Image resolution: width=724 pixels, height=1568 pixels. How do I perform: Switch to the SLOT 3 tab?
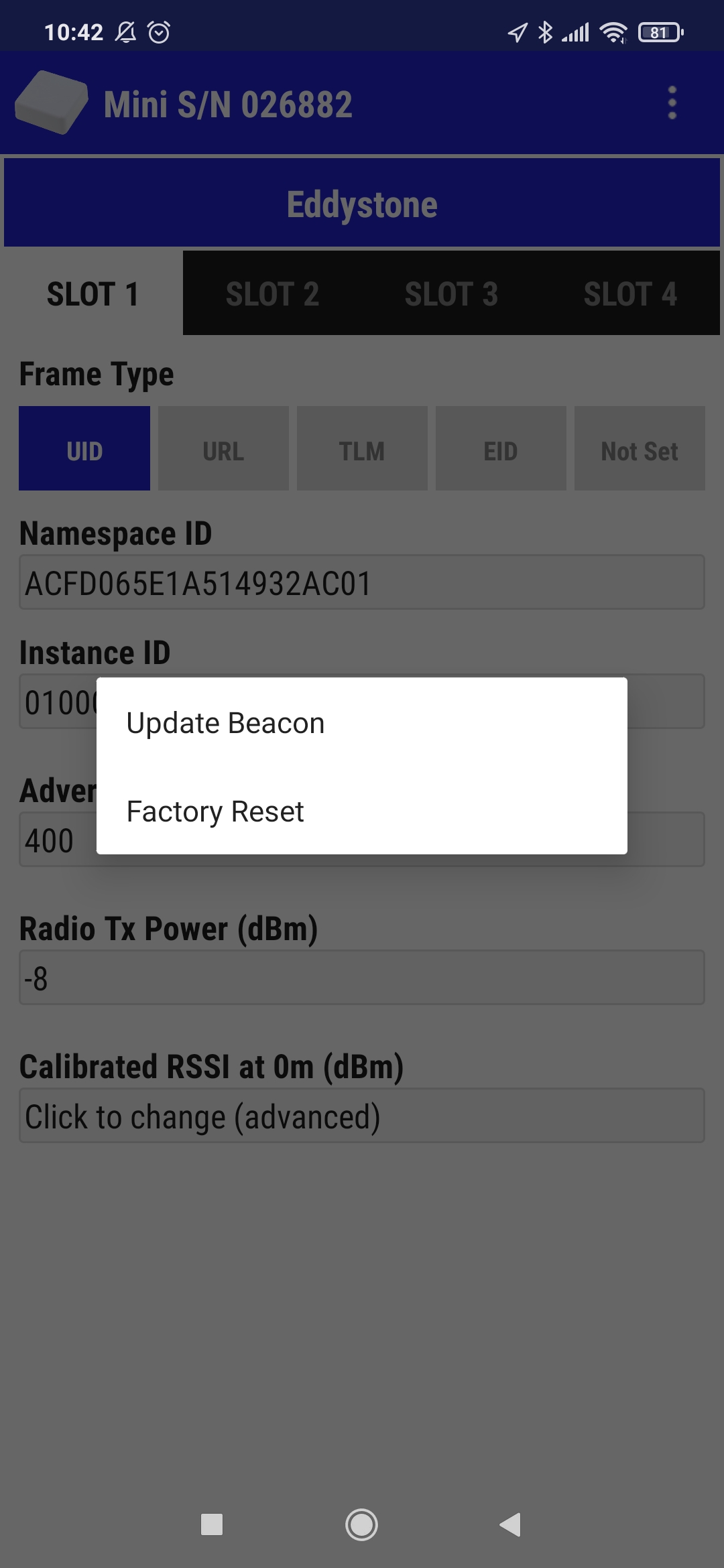[x=451, y=293]
